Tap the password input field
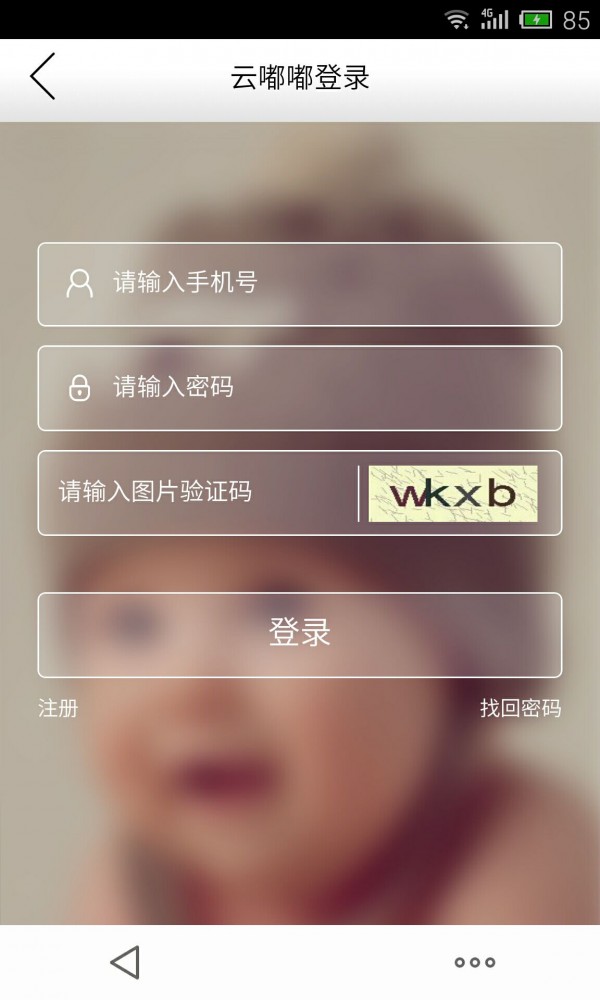The width and height of the screenshot is (600, 1000). point(320,388)
